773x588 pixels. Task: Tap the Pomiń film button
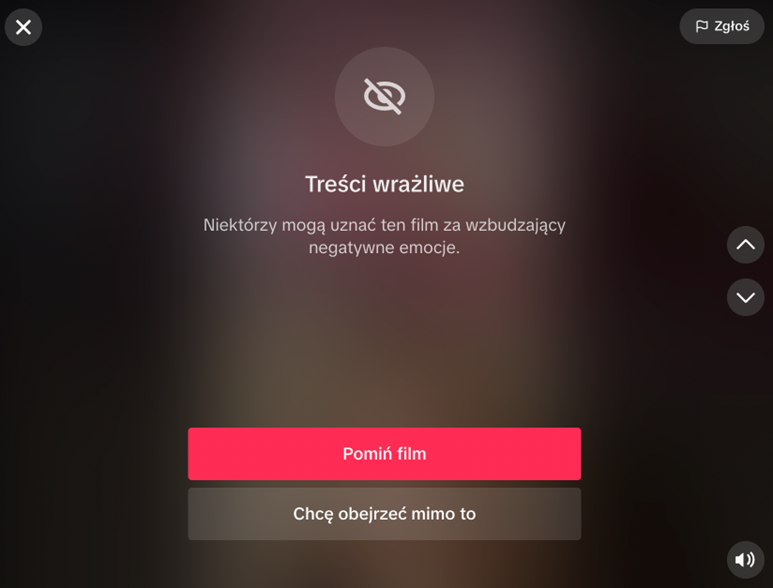(x=384, y=454)
